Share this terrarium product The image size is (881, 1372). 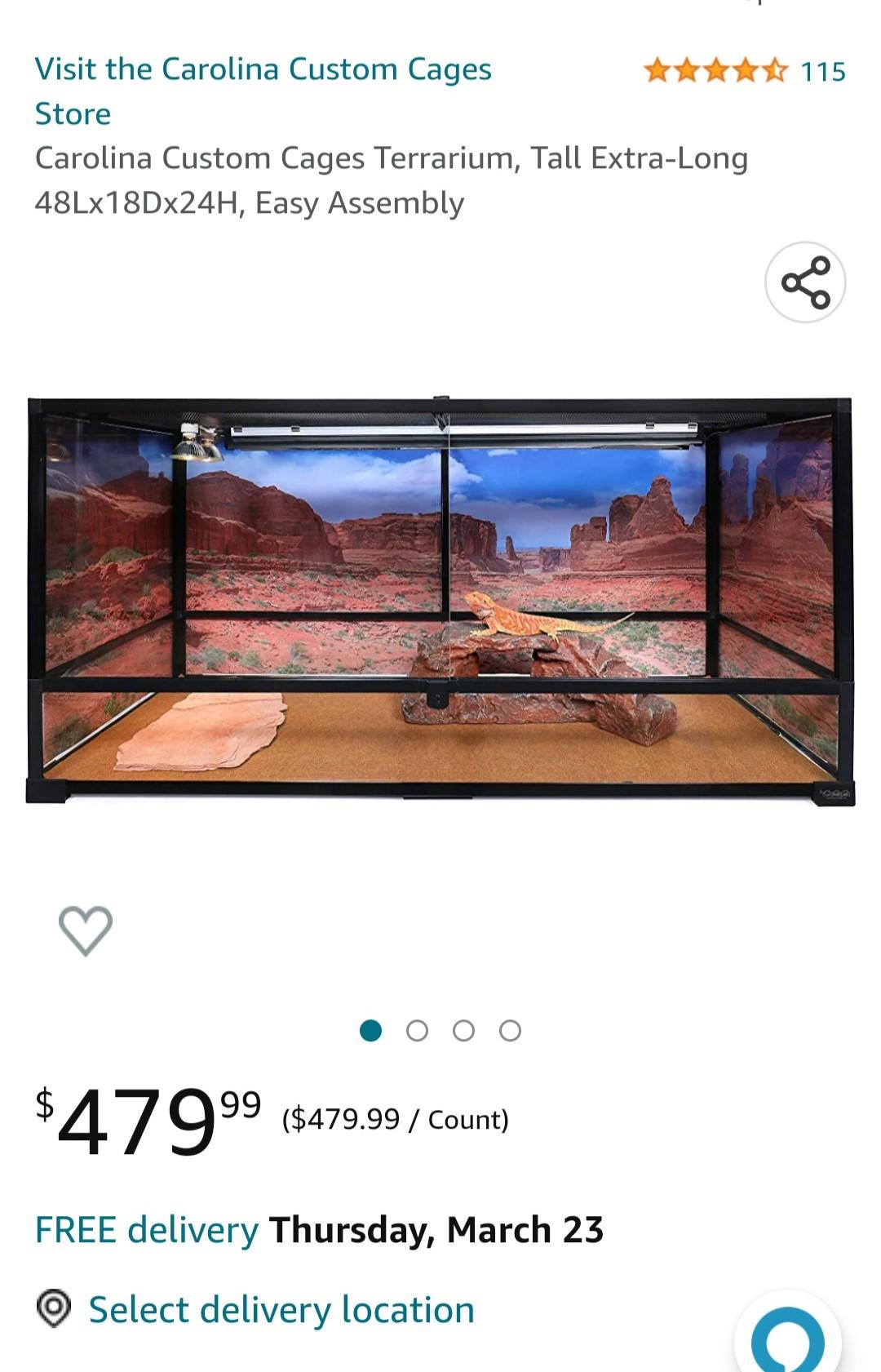805,282
